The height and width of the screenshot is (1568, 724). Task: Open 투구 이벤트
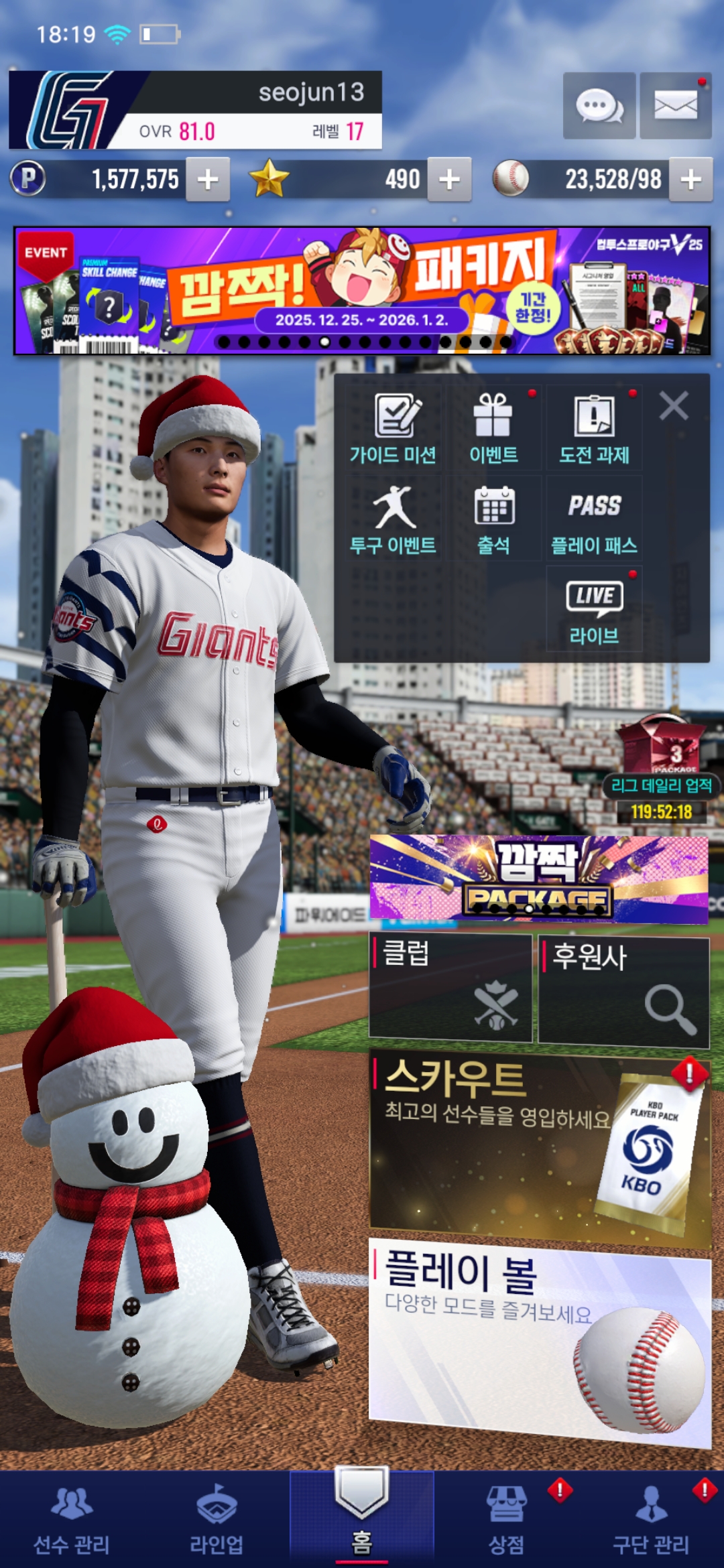click(x=394, y=519)
